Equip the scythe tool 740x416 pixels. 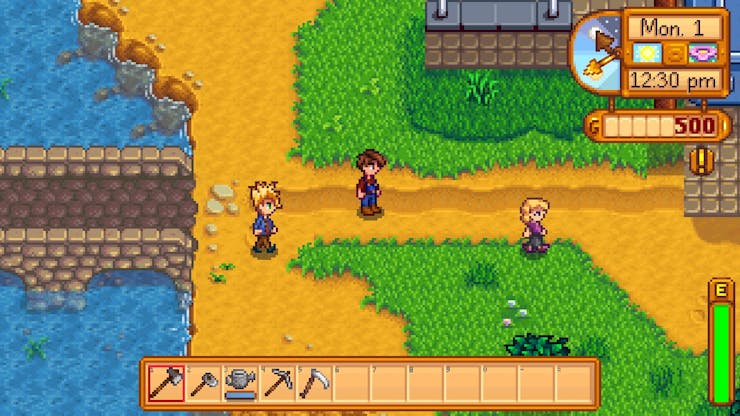point(314,382)
